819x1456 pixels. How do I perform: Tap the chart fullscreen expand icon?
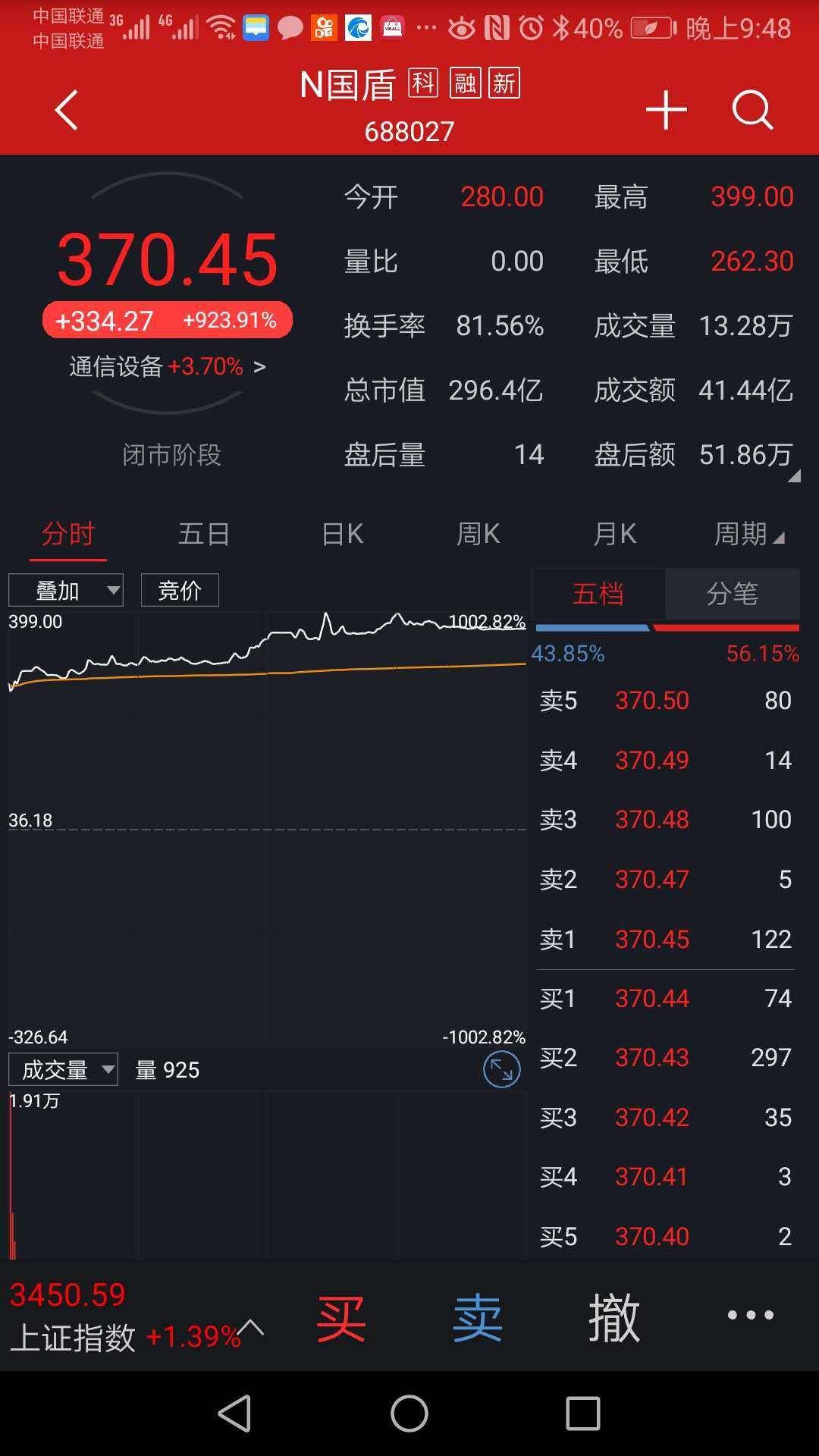click(x=500, y=1069)
